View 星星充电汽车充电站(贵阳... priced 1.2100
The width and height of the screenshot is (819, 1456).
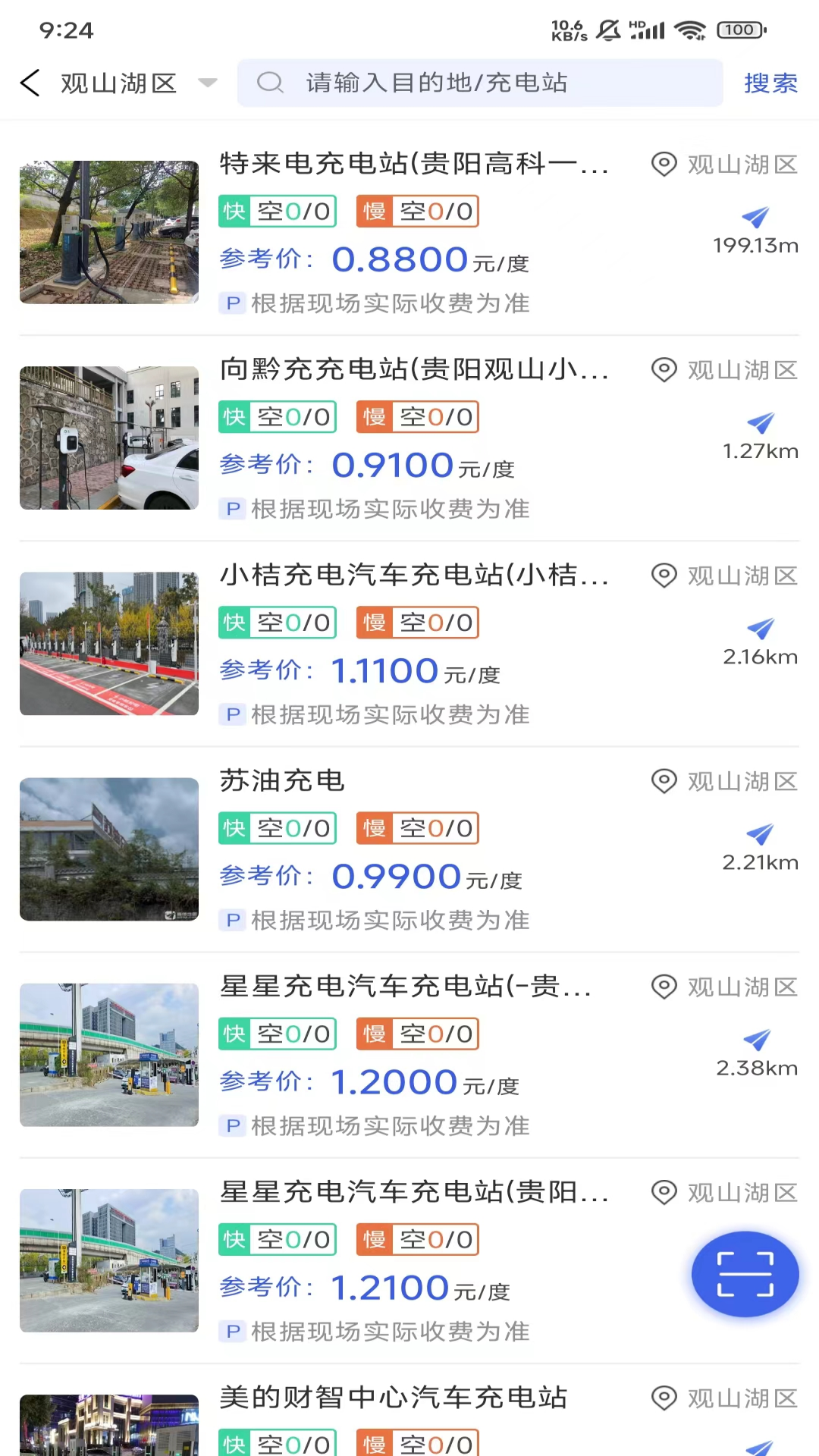(x=413, y=1192)
